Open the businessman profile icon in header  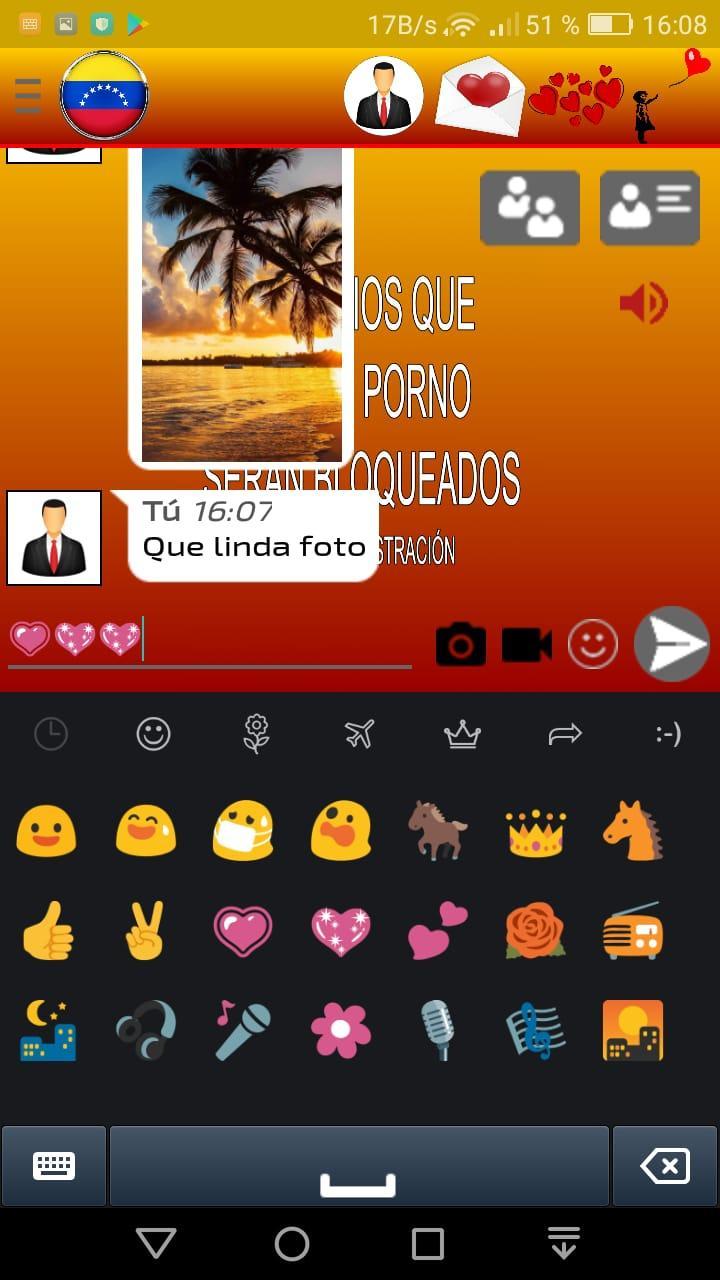click(385, 97)
